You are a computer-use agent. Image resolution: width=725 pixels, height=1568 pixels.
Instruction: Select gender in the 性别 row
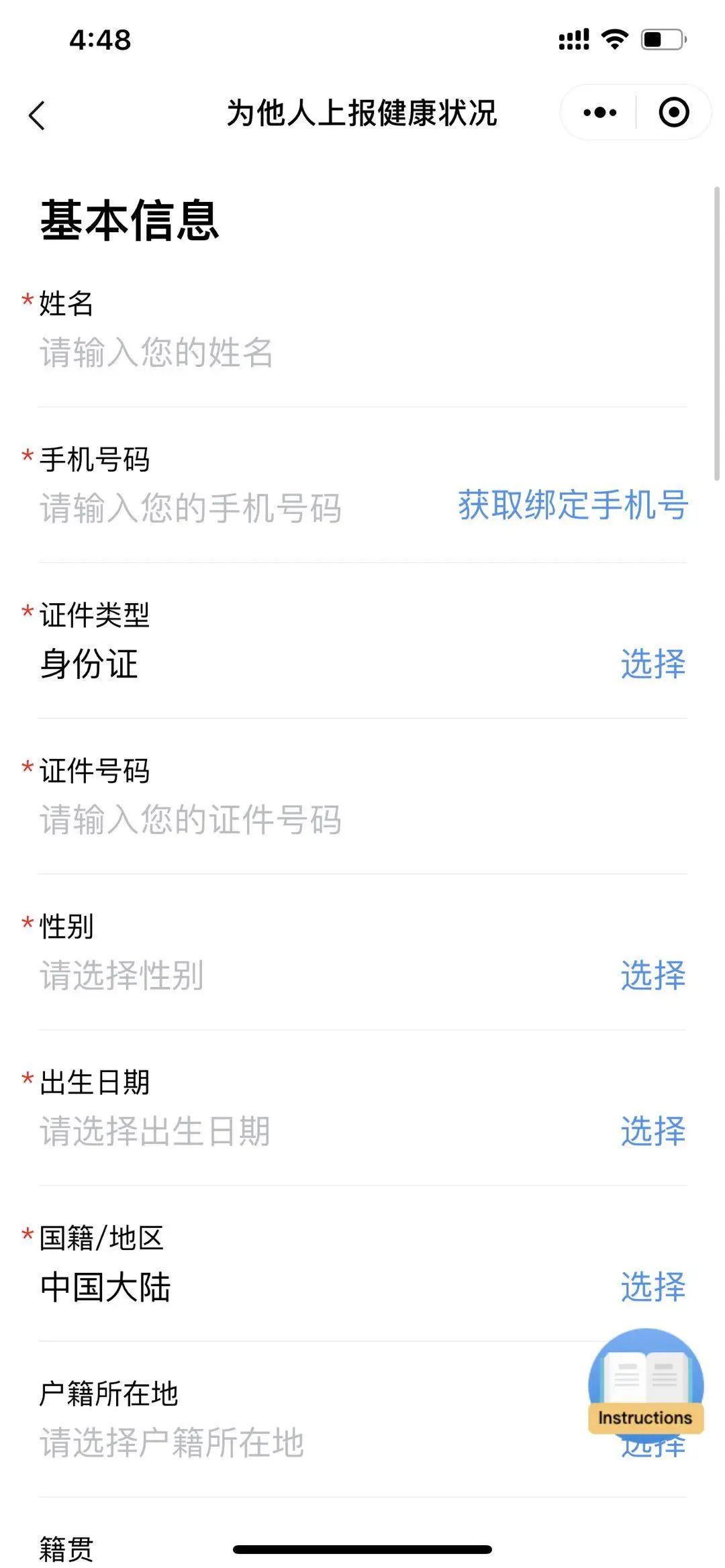coord(652,976)
